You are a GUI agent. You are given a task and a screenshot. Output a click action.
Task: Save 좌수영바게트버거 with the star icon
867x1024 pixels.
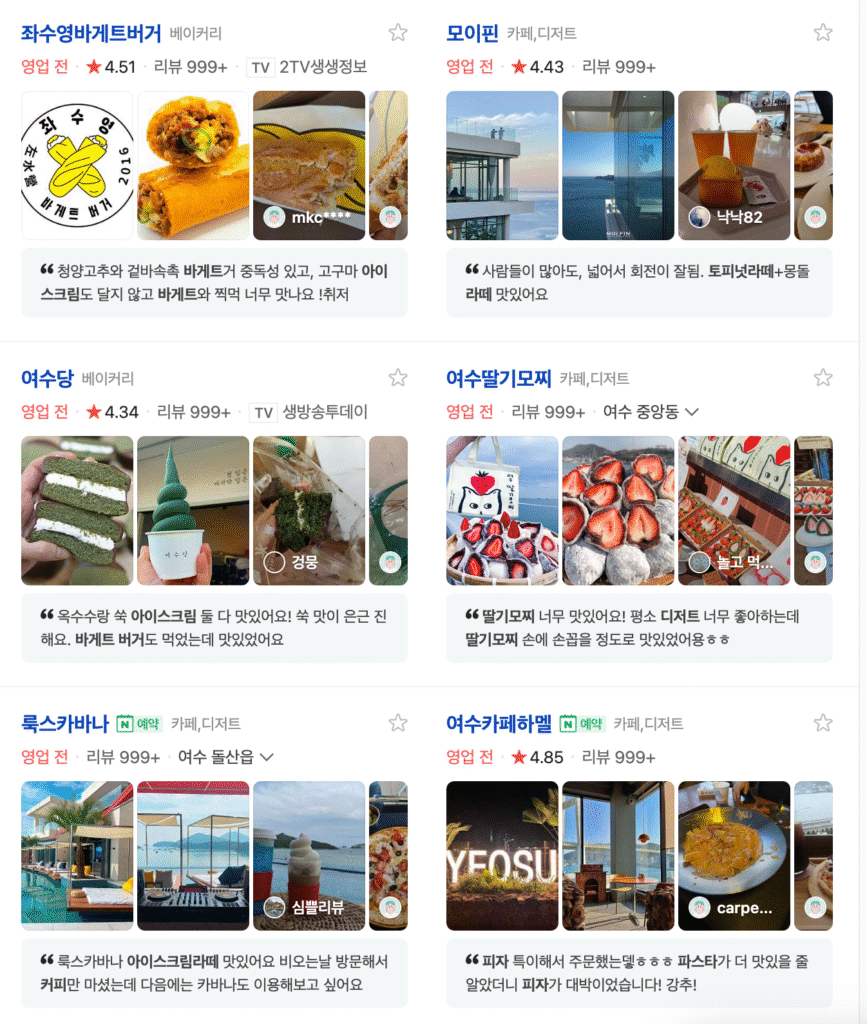pyautogui.click(x=398, y=33)
